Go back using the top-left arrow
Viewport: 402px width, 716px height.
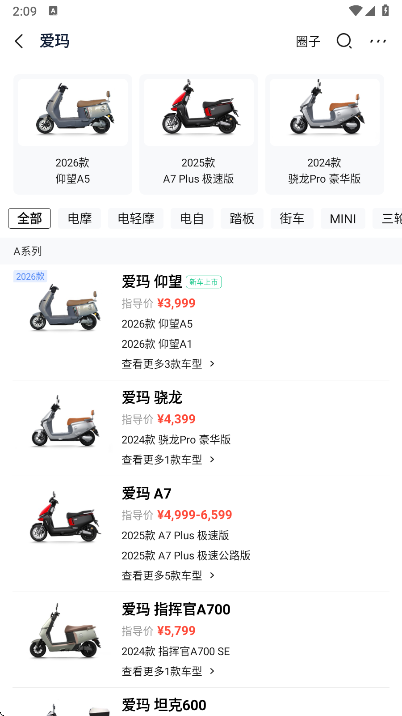click(x=19, y=41)
